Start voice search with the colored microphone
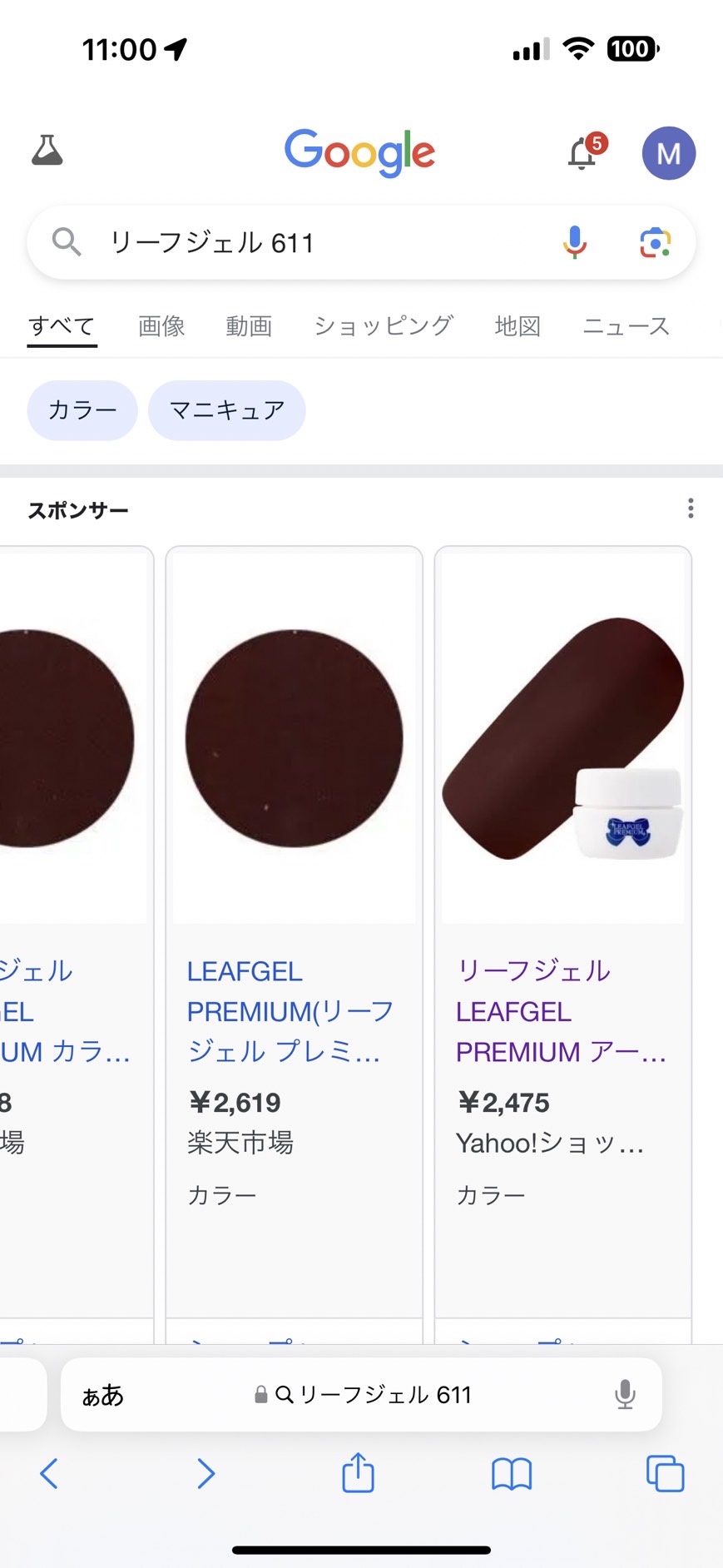Viewport: 723px width, 1568px height. (x=574, y=242)
